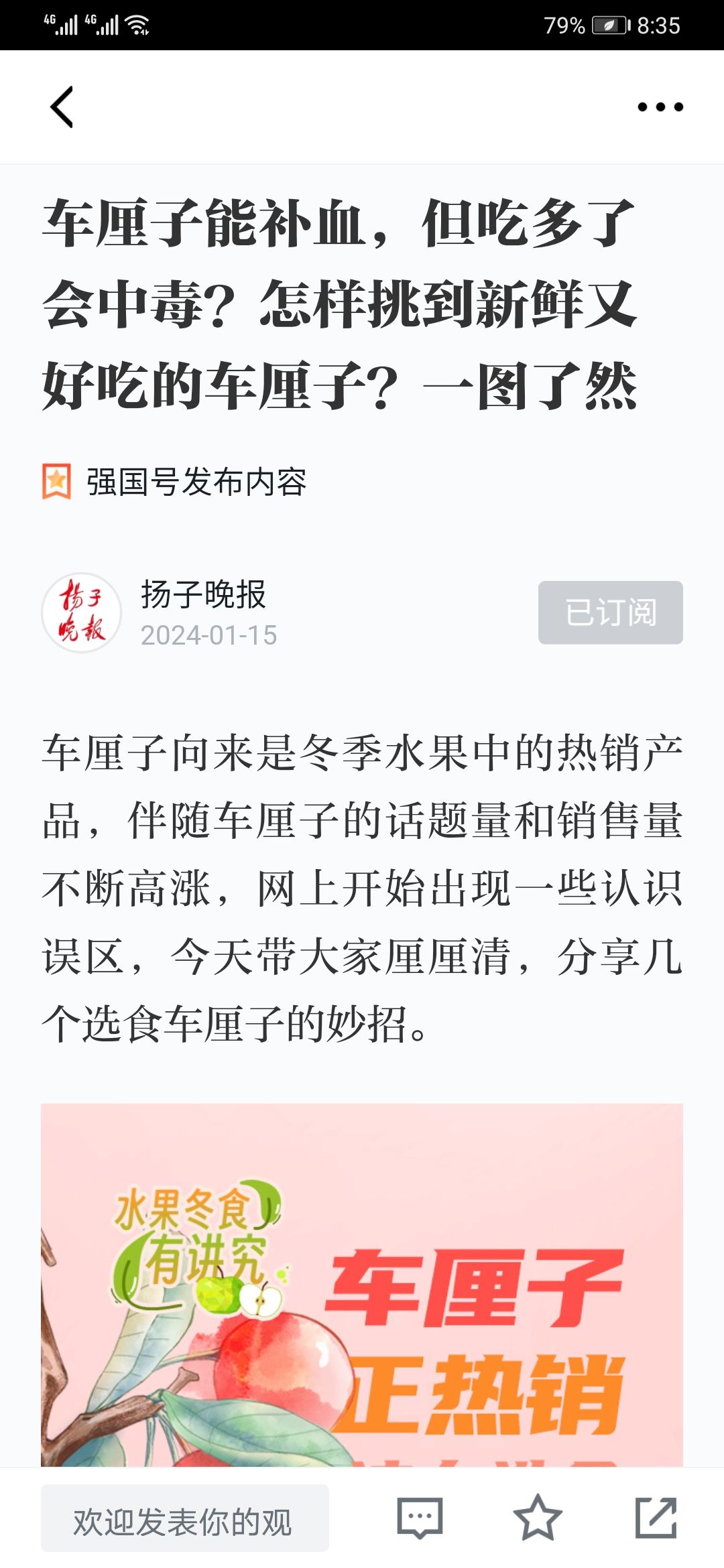The width and height of the screenshot is (724, 1568).
Task: Open the 车厘子正热销 infographic image
Action: click(x=362, y=1287)
